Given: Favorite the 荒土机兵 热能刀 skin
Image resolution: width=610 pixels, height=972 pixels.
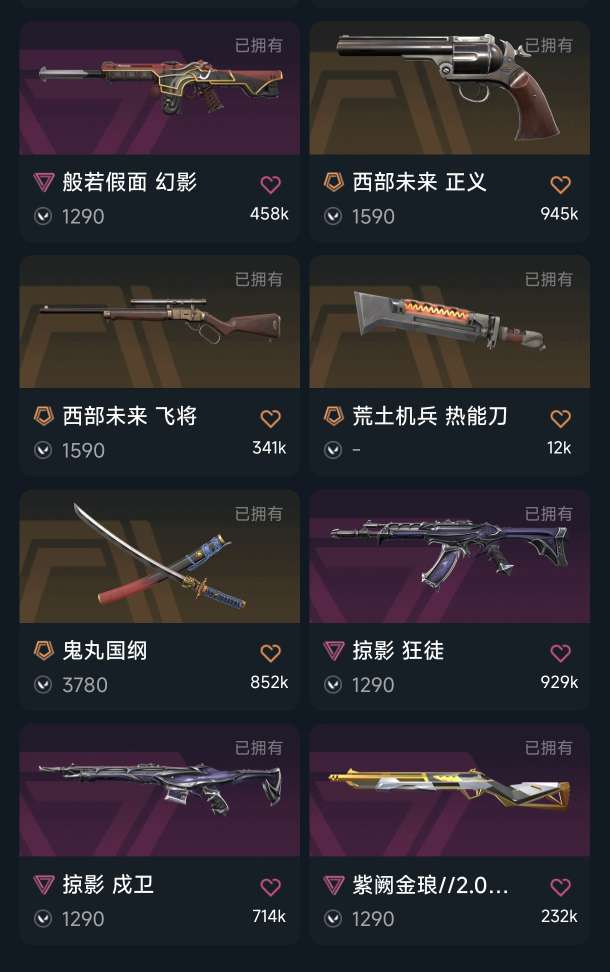Looking at the screenshot, I should tap(560, 418).
